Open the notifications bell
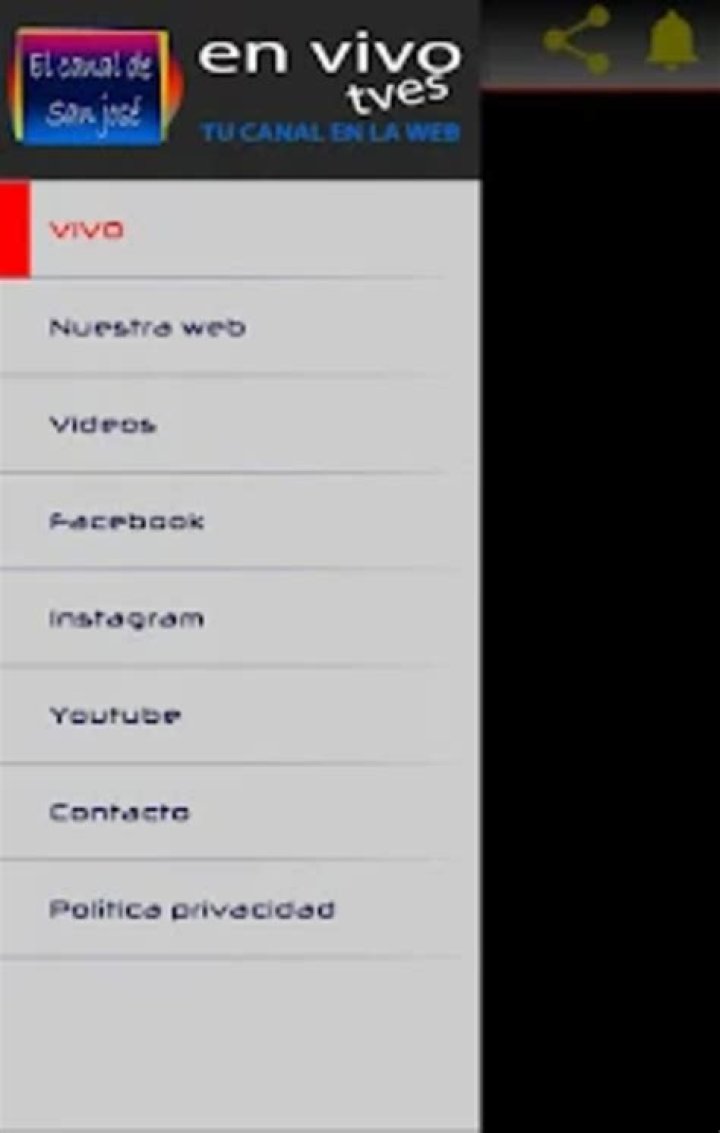 pos(671,41)
